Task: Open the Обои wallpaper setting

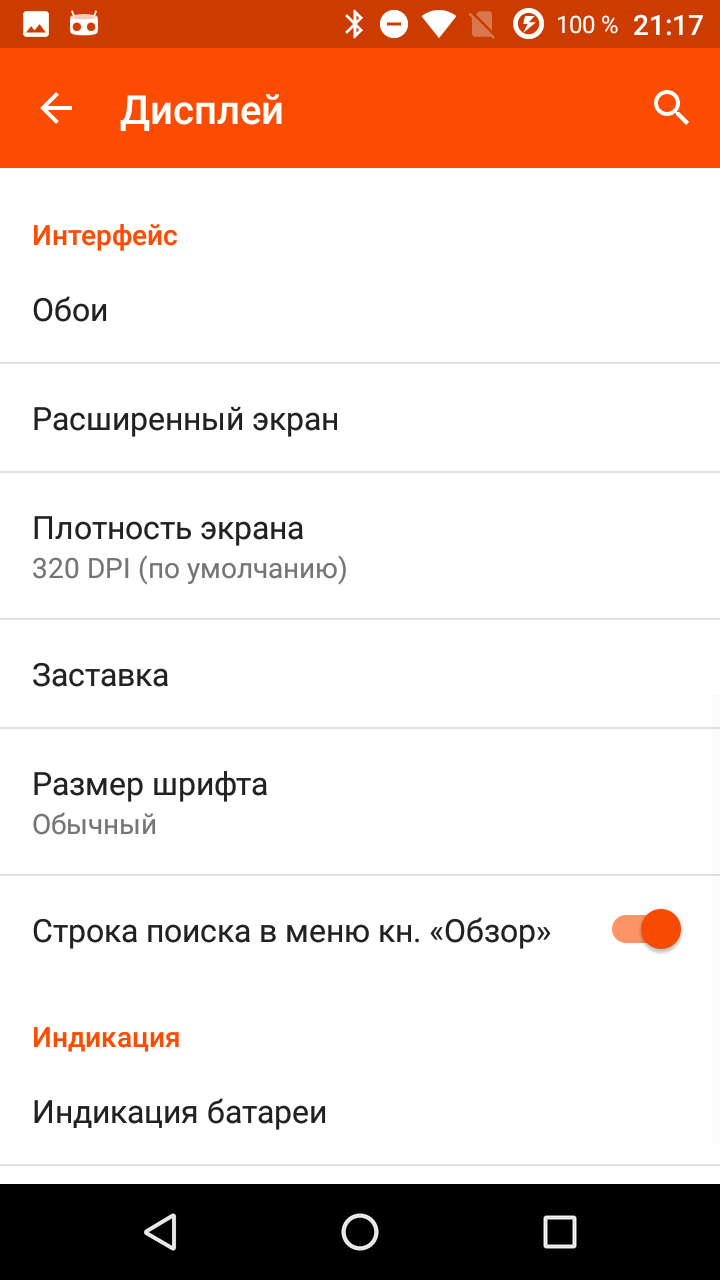Action: click(360, 310)
